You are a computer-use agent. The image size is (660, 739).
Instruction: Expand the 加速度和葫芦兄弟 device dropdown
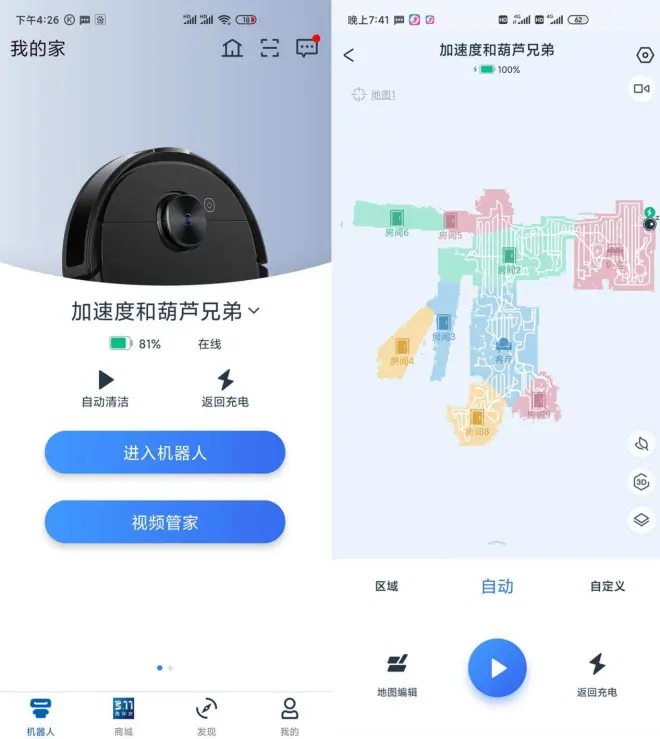tap(254, 311)
